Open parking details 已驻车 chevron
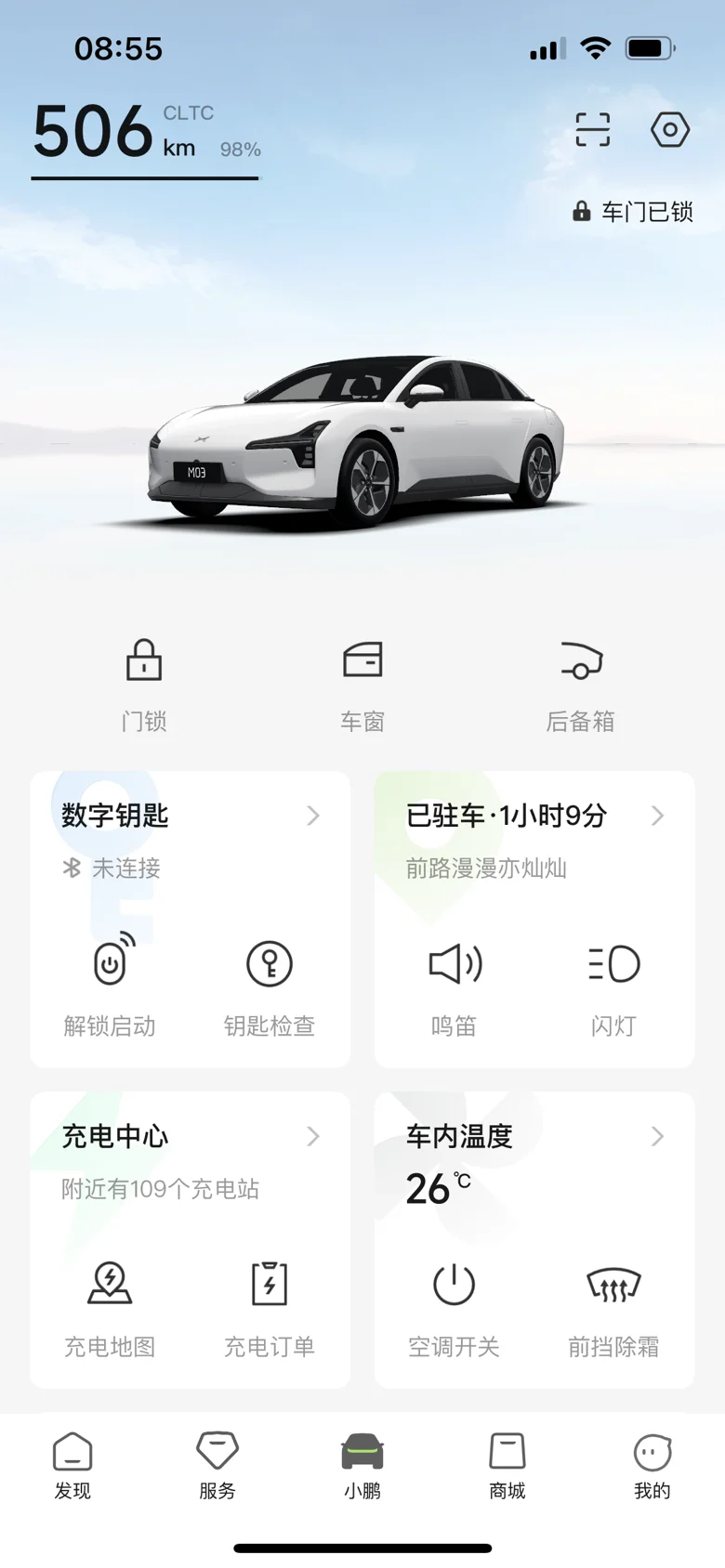This screenshot has height=1568, width=725. [x=657, y=816]
